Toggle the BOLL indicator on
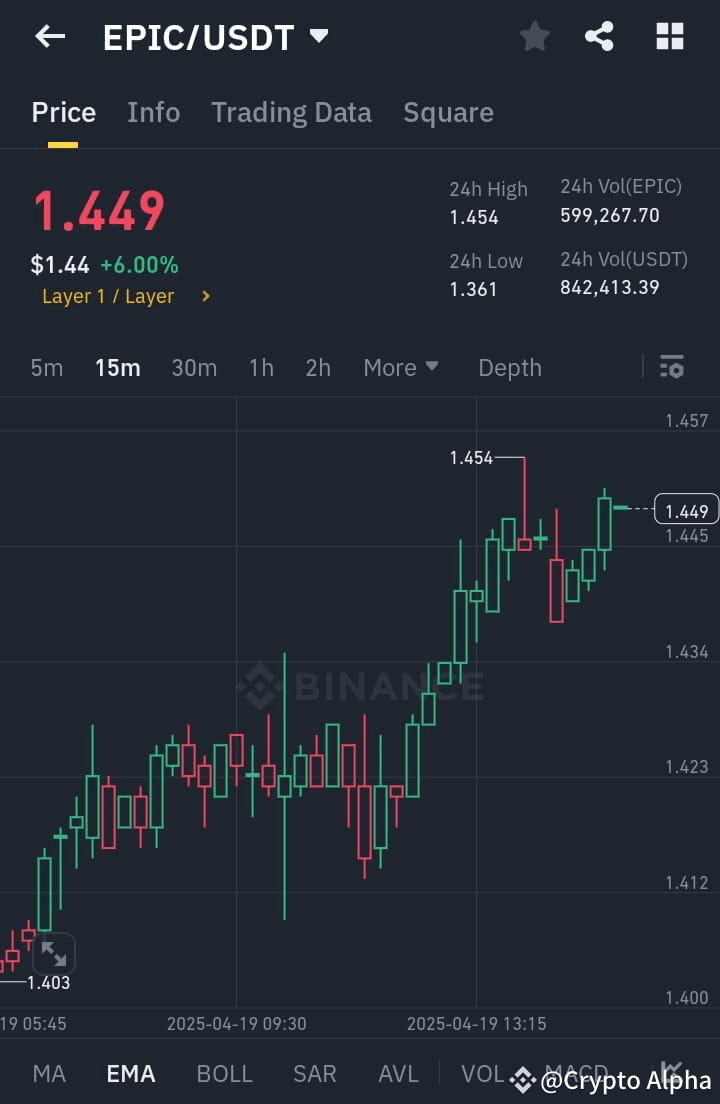720x1104 pixels. (x=224, y=1073)
